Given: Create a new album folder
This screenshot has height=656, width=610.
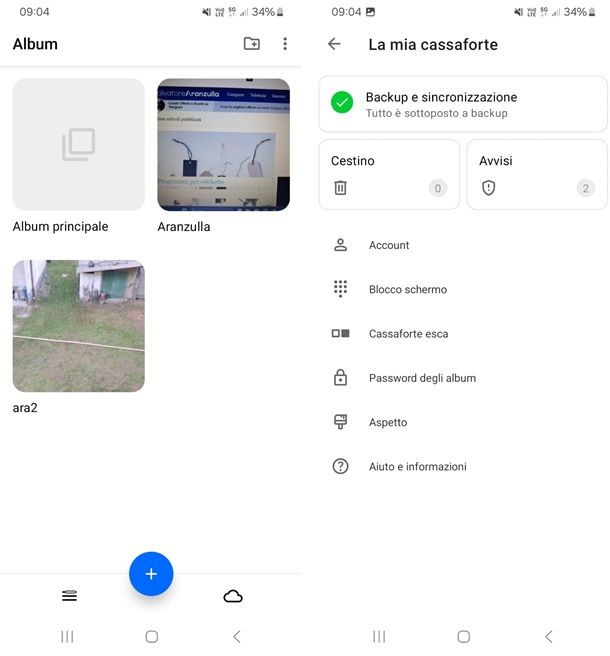Looking at the screenshot, I should [251, 44].
